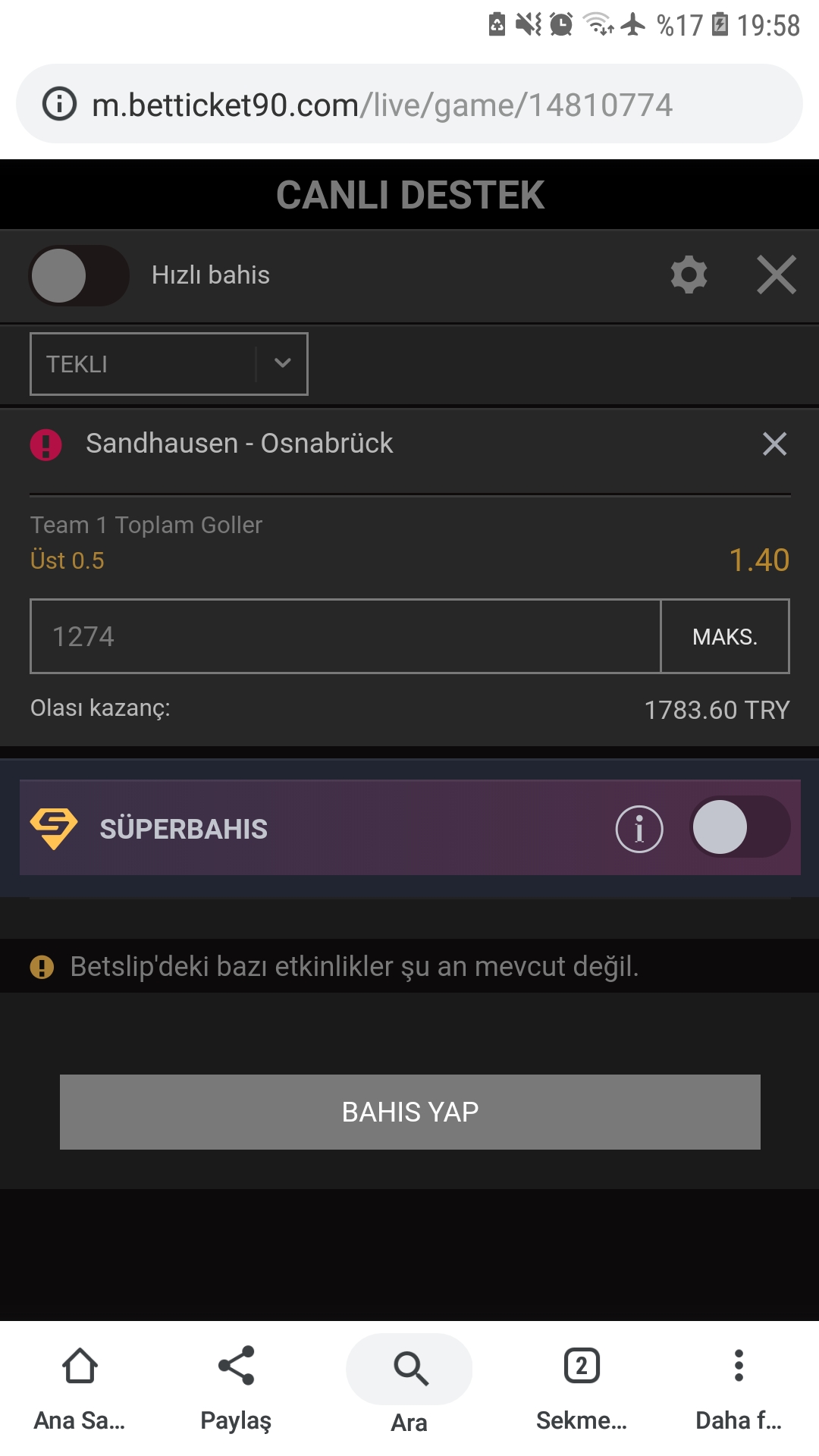Toggle the Hızlı bahis switch
This screenshot has width=819, height=1456.
(x=79, y=275)
